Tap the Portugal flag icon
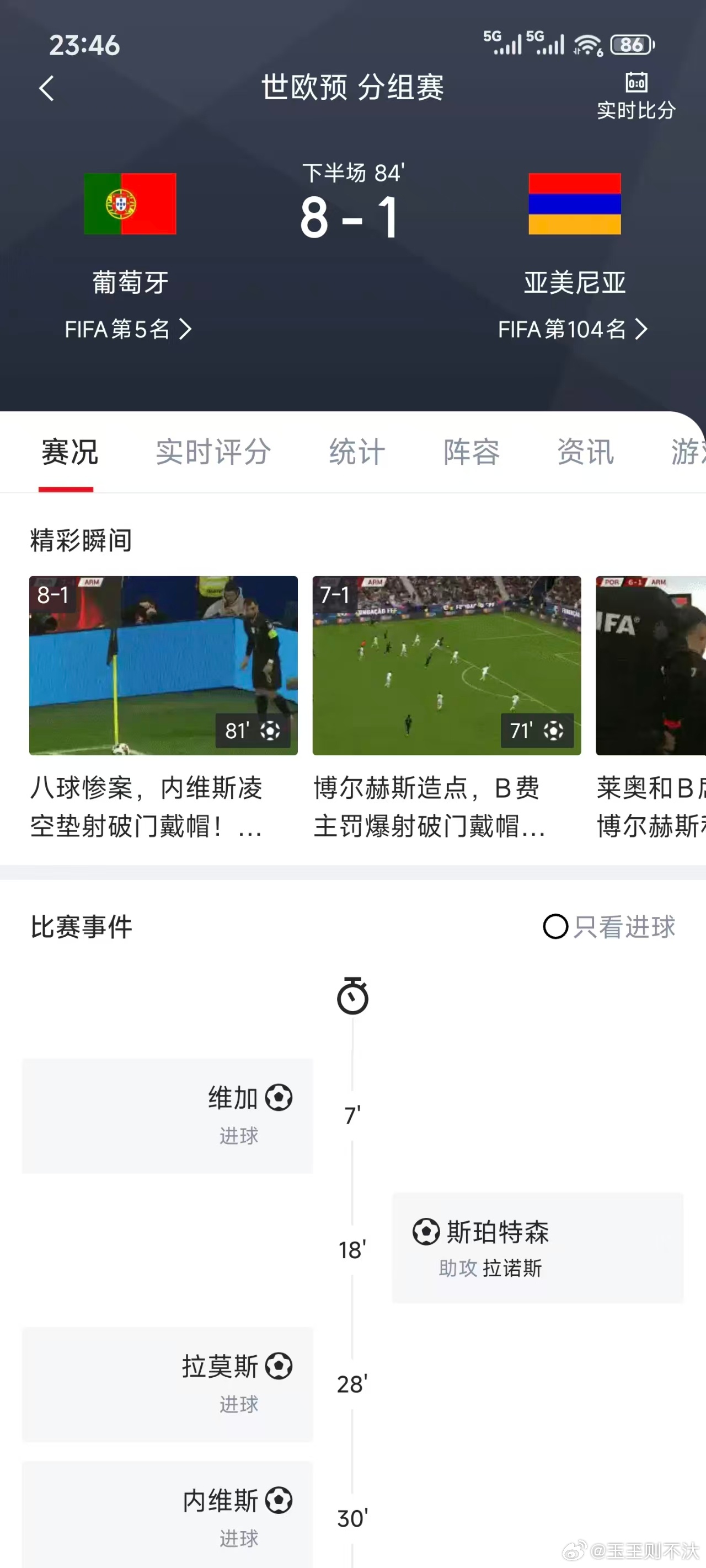This screenshot has width=706, height=1568. [x=129, y=205]
